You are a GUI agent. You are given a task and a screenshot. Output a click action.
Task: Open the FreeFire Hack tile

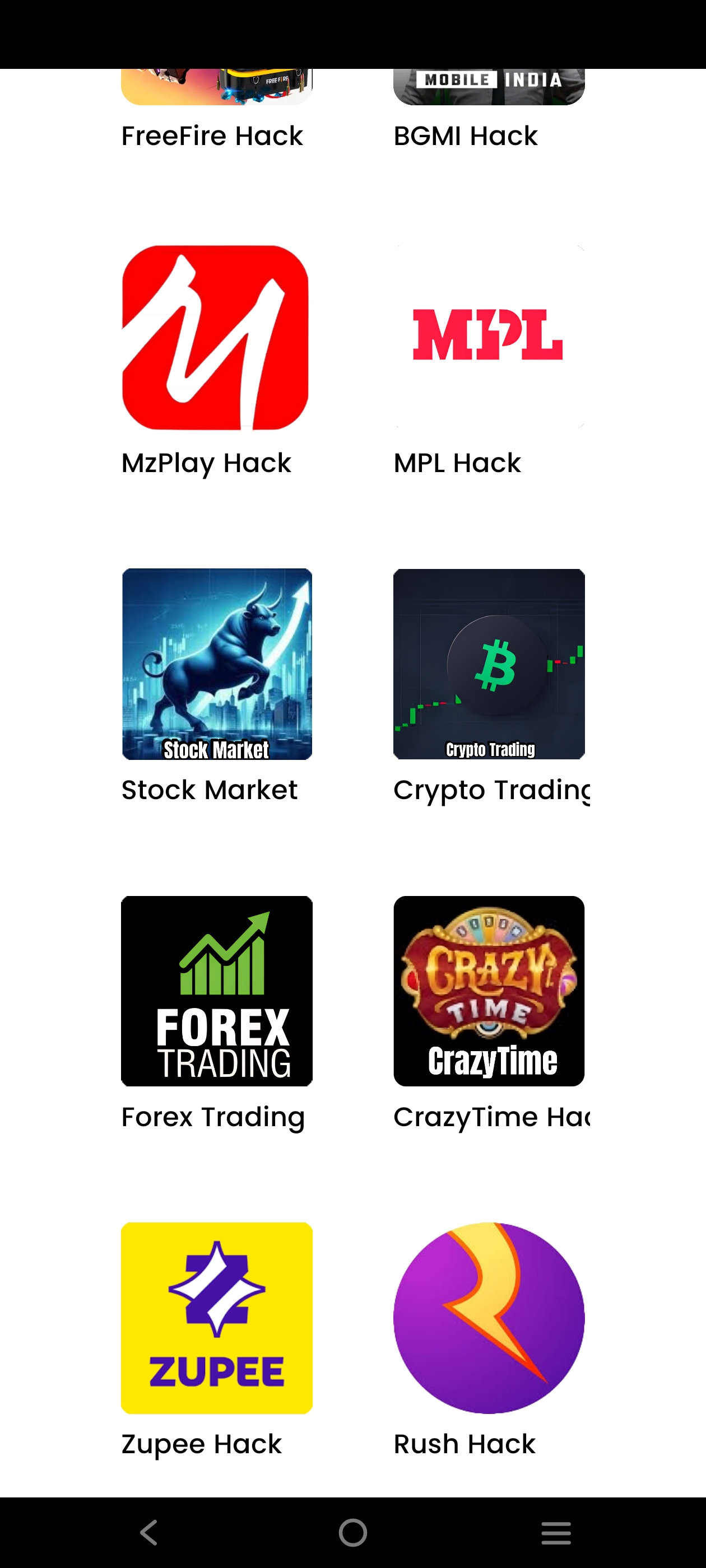[216, 110]
